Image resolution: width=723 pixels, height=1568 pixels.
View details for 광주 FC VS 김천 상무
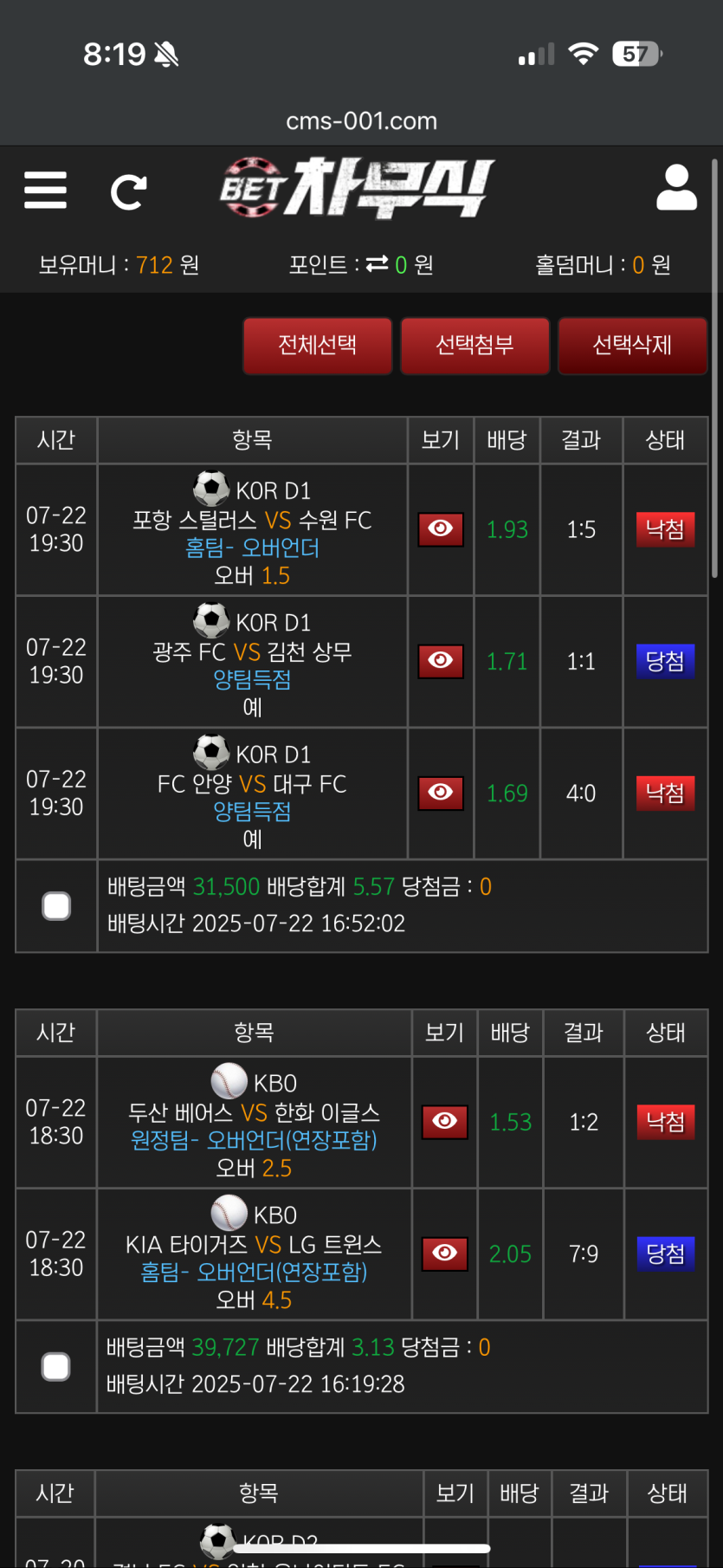click(441, 661)
